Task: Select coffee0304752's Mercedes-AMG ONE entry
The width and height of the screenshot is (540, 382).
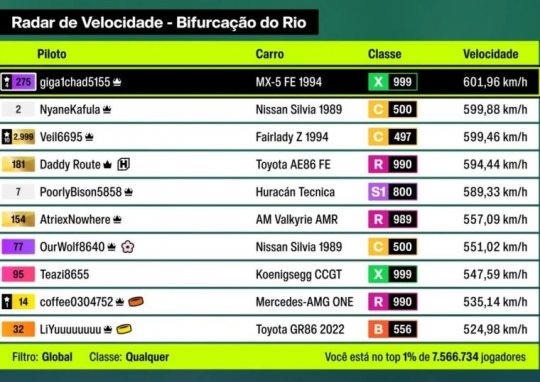Action: tap(270, 302)
